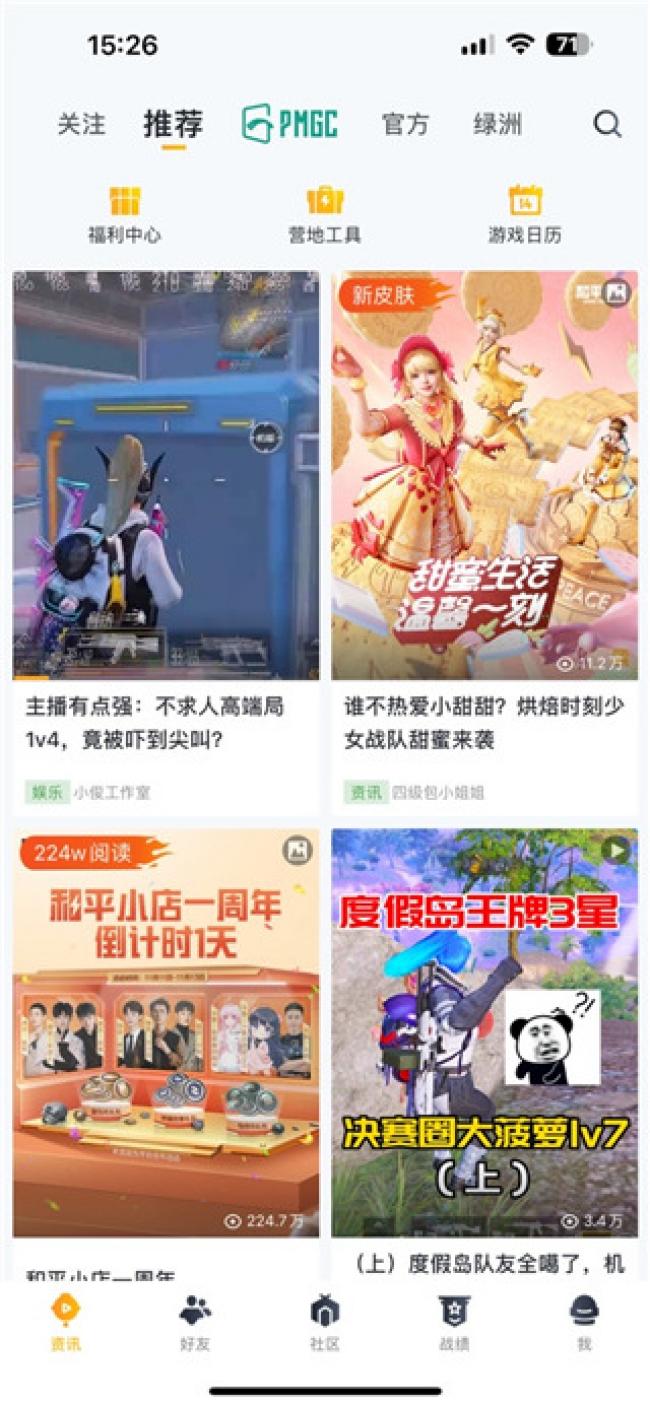650x1407 pixels.
Task: Open 游戏日历 shortcut
Action: click(x=525, y=214)
